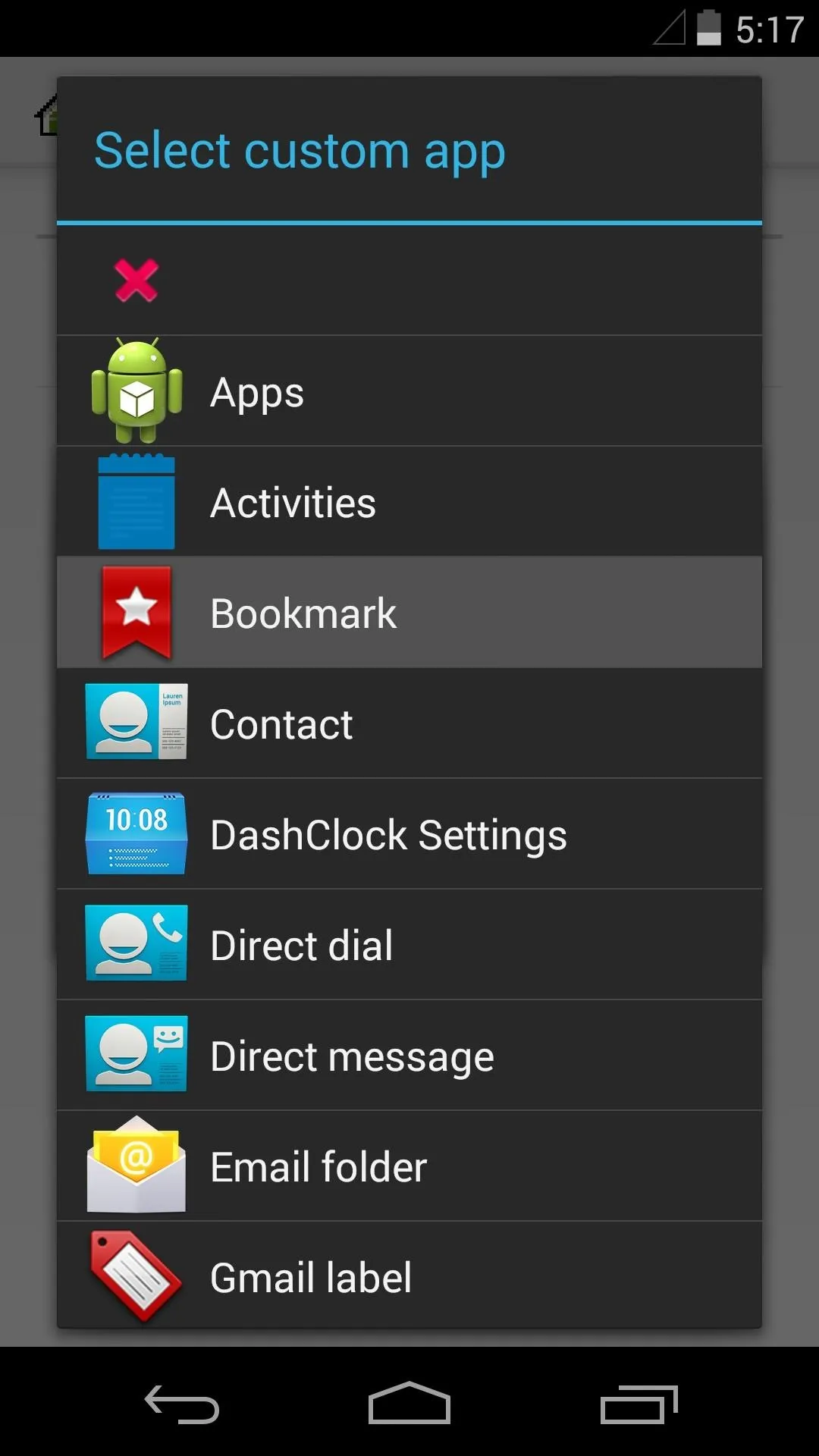This screenshot has height=1456, width=819.
Task: Open recent apps from navigation bar
Action: pyautogui.click(x=639, y=1404)
